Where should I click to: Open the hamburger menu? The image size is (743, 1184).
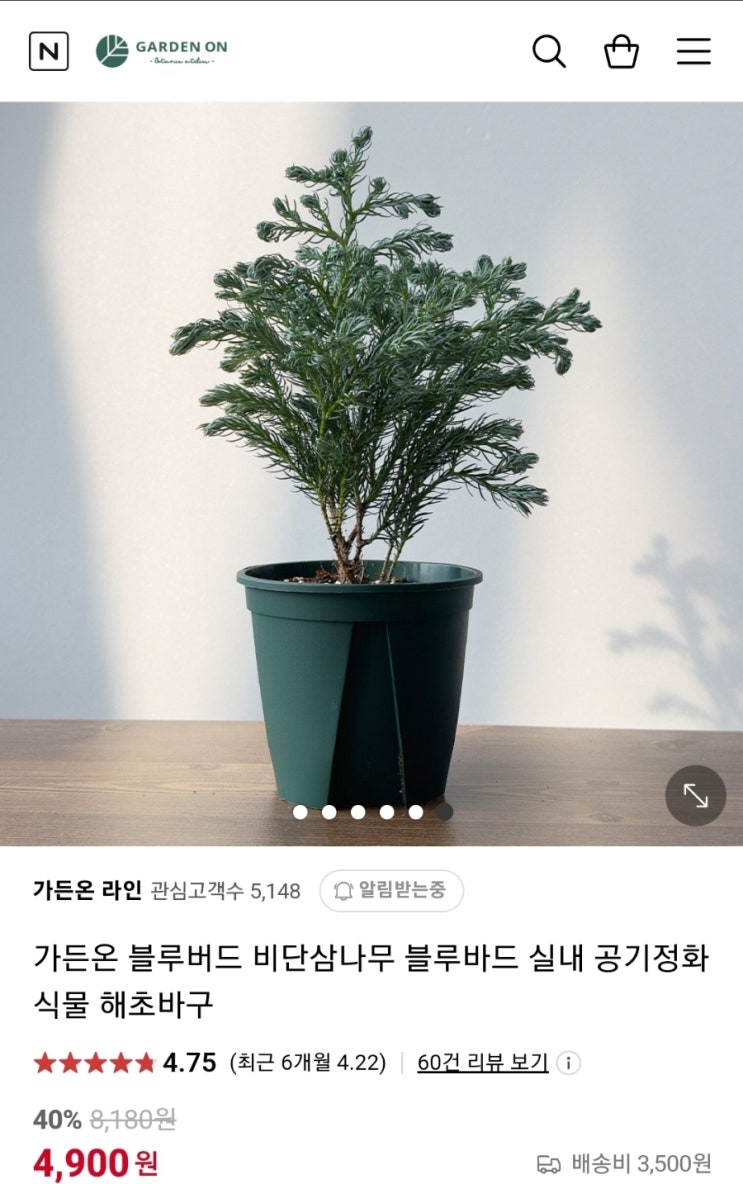[x=693, y=51]
